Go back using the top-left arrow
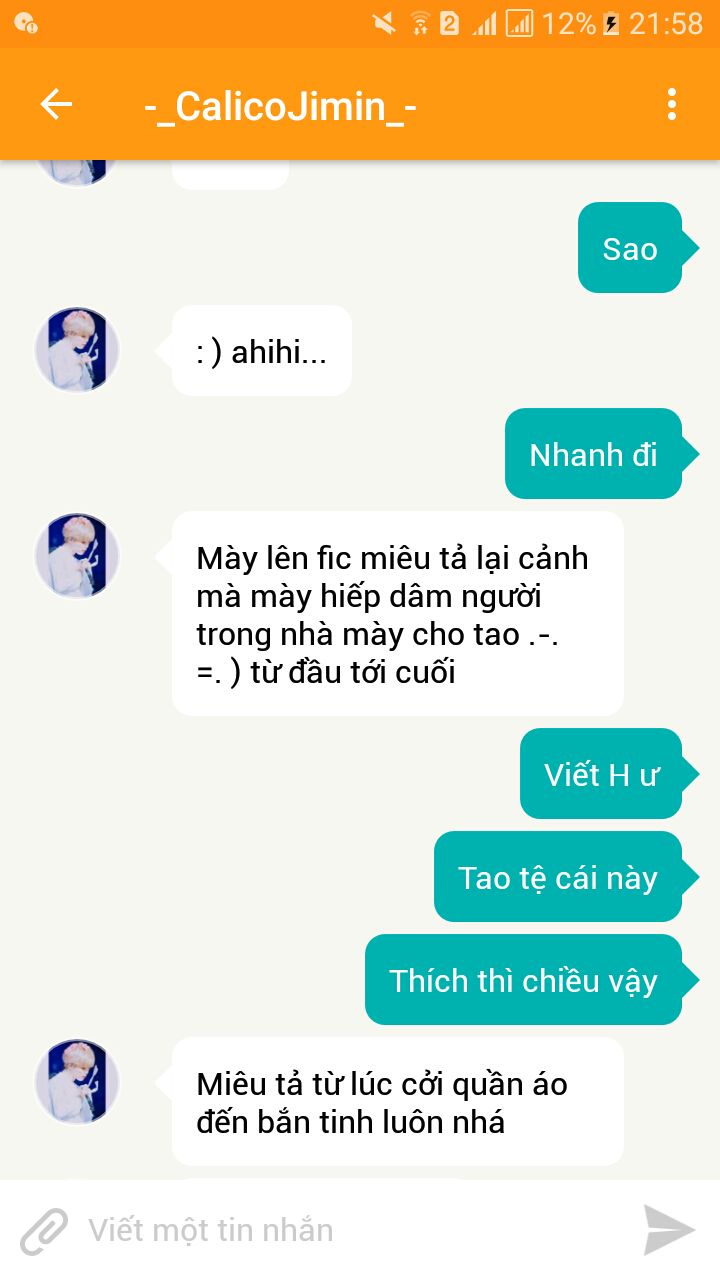 point(56,105)
